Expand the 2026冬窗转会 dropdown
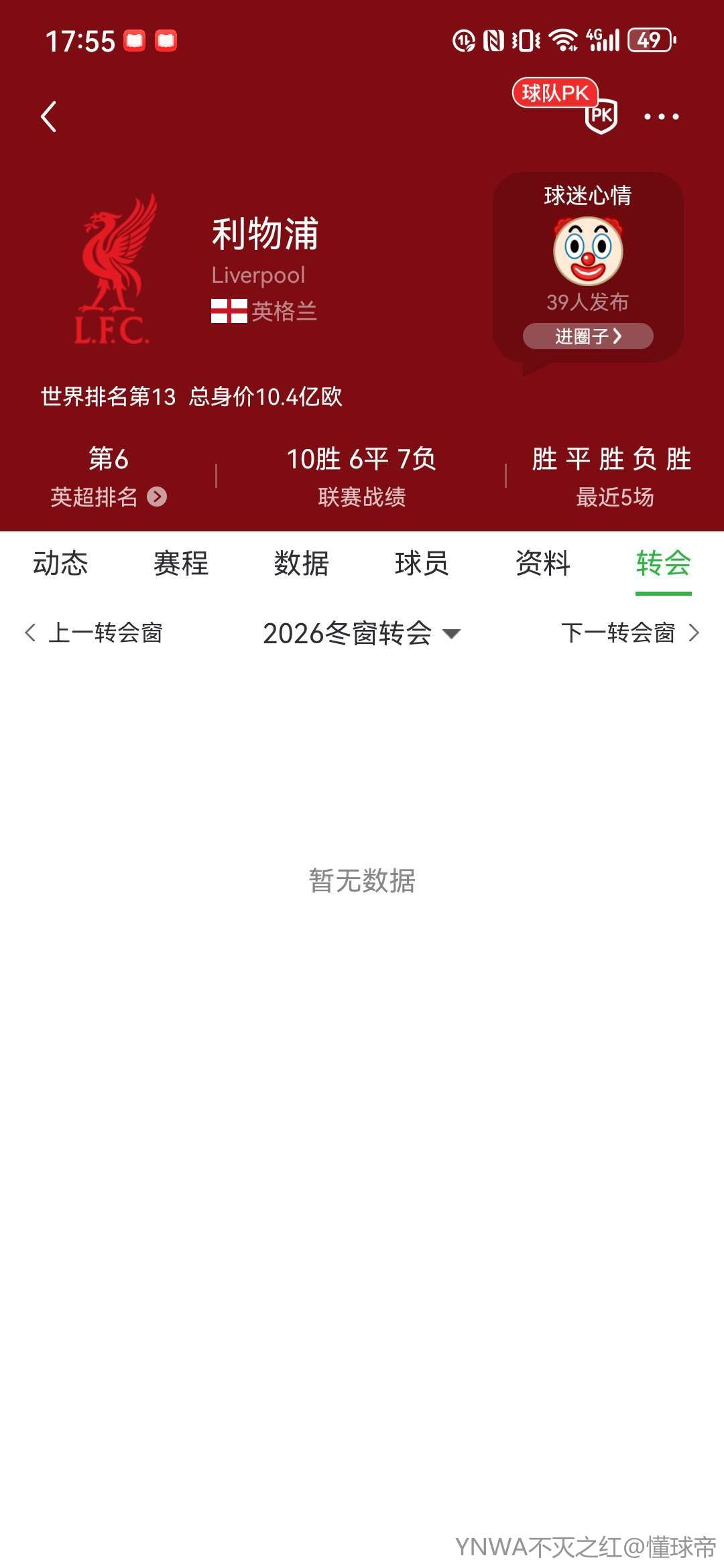 [x=361, y=633]
